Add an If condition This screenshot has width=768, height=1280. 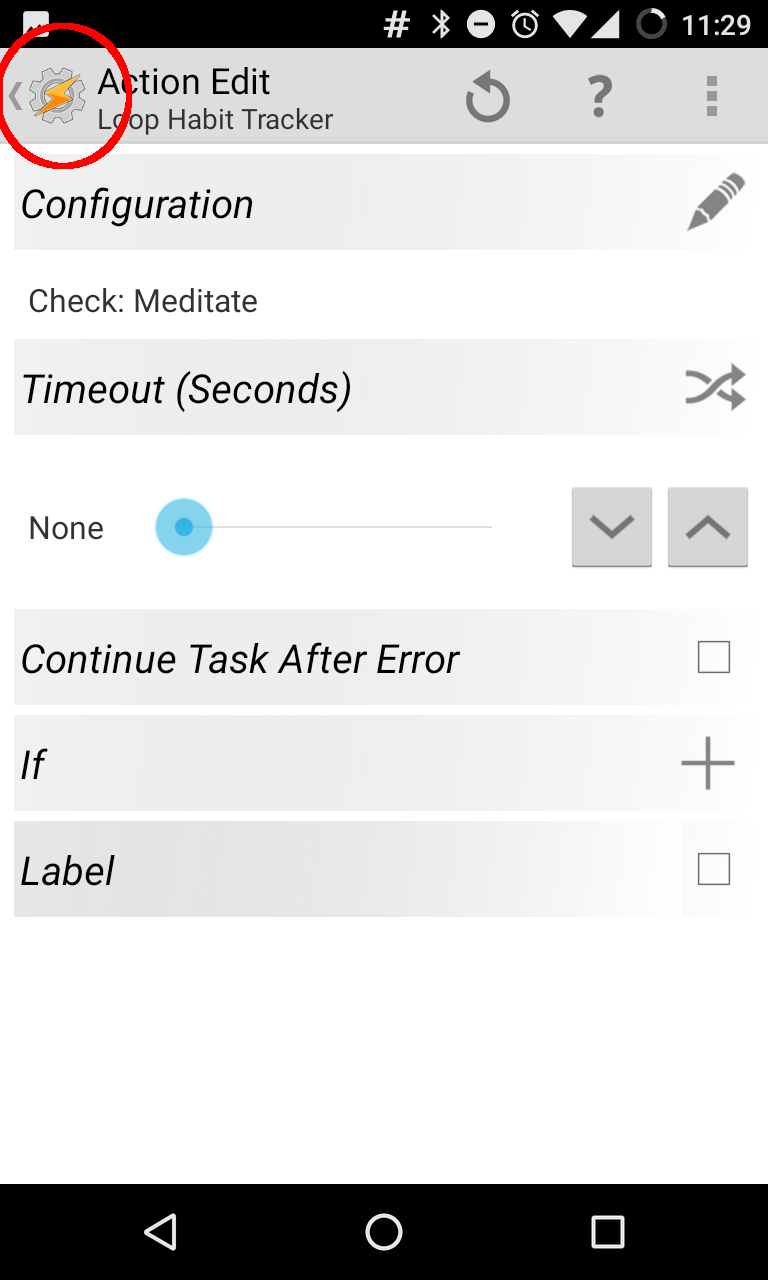click(x=707, y=763)
